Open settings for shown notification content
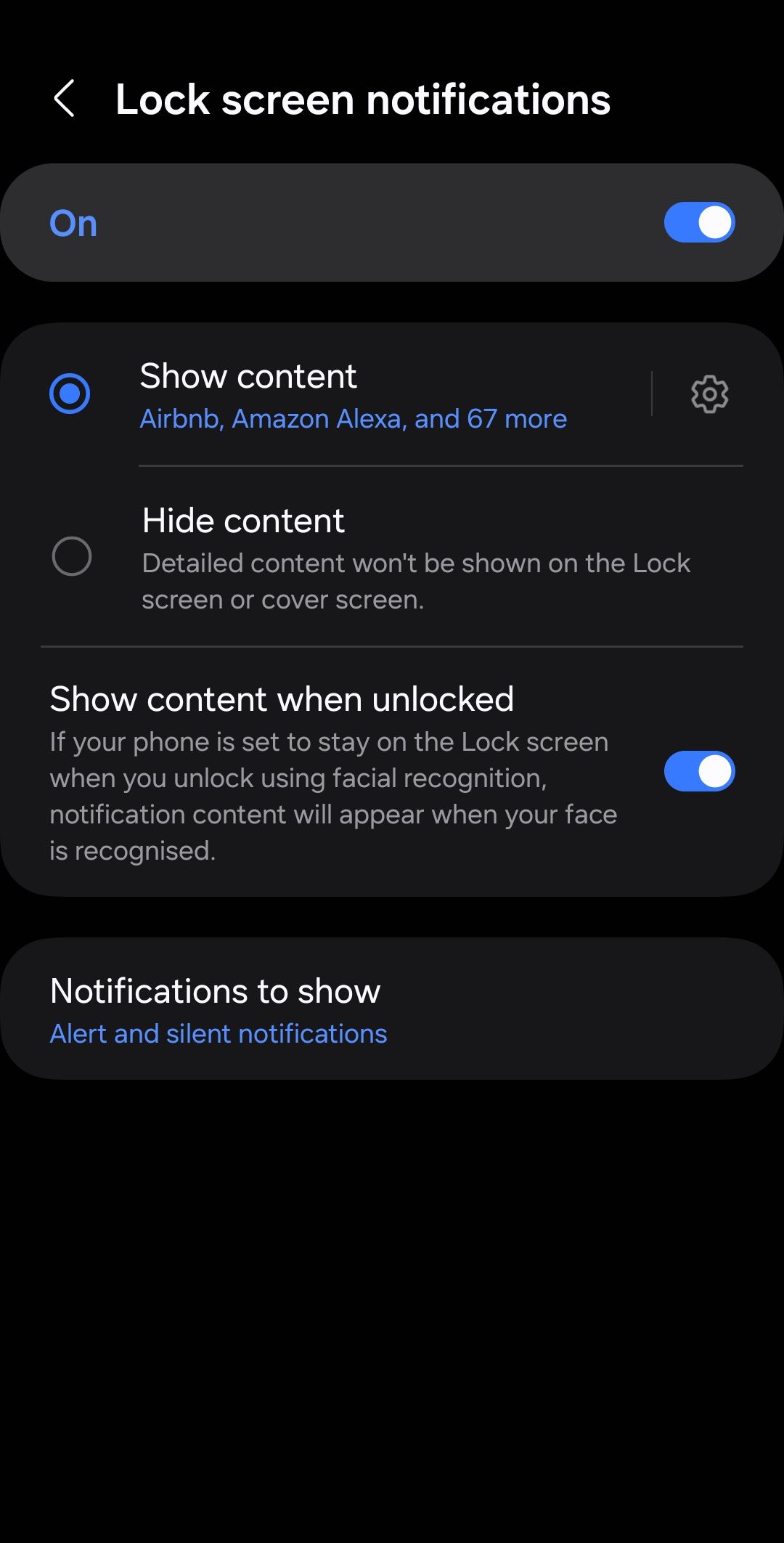 (x=708, y=394)
